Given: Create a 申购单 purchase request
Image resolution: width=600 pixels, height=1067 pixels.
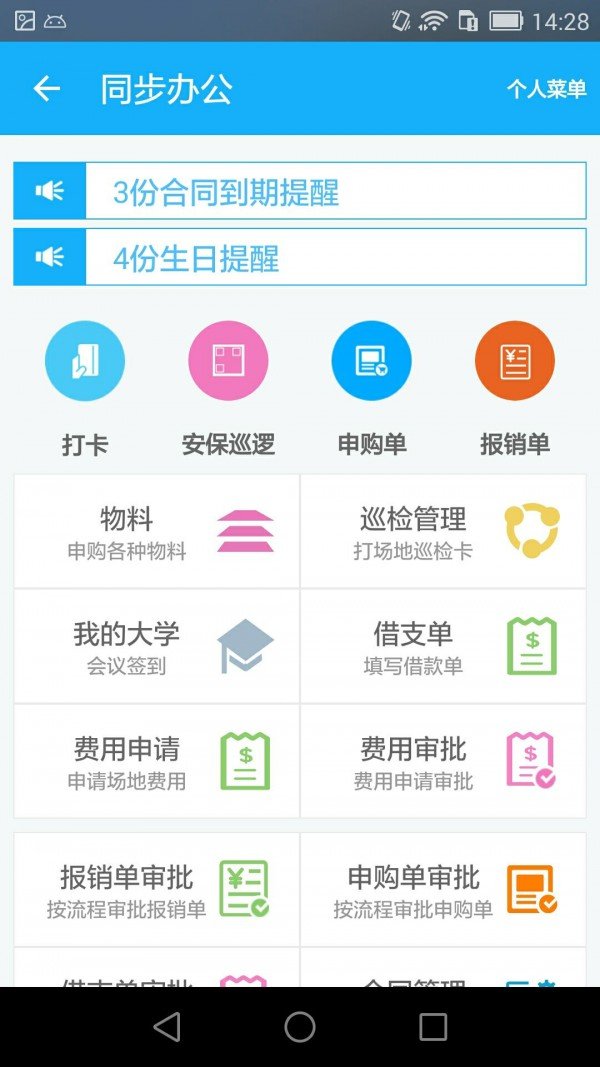Looking at the screenshot, I should (371, 361).
